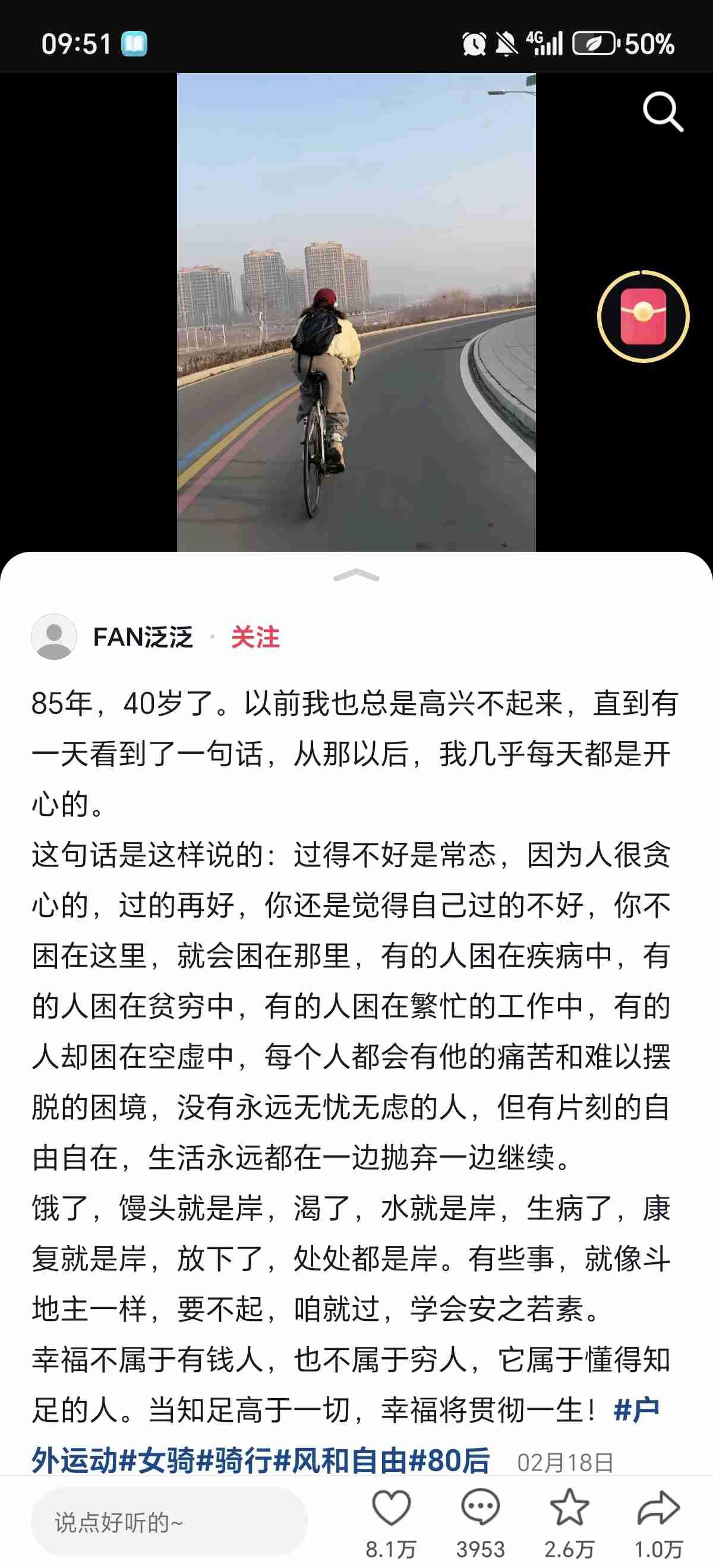Image resolution: width=713 pixels, height=1568 pixels.
Task: Check the 50% battery level indicator
Action: [651, 44]
